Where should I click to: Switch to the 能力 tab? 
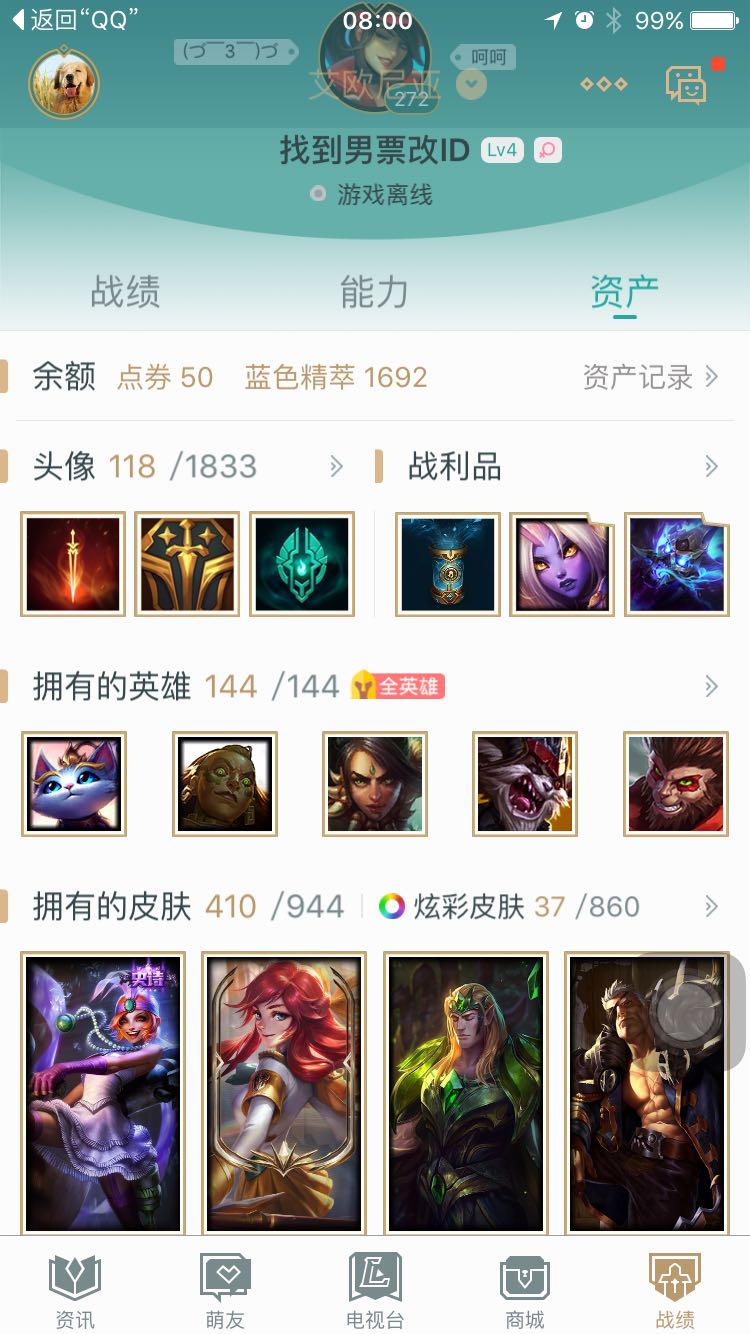pos(374,292)
